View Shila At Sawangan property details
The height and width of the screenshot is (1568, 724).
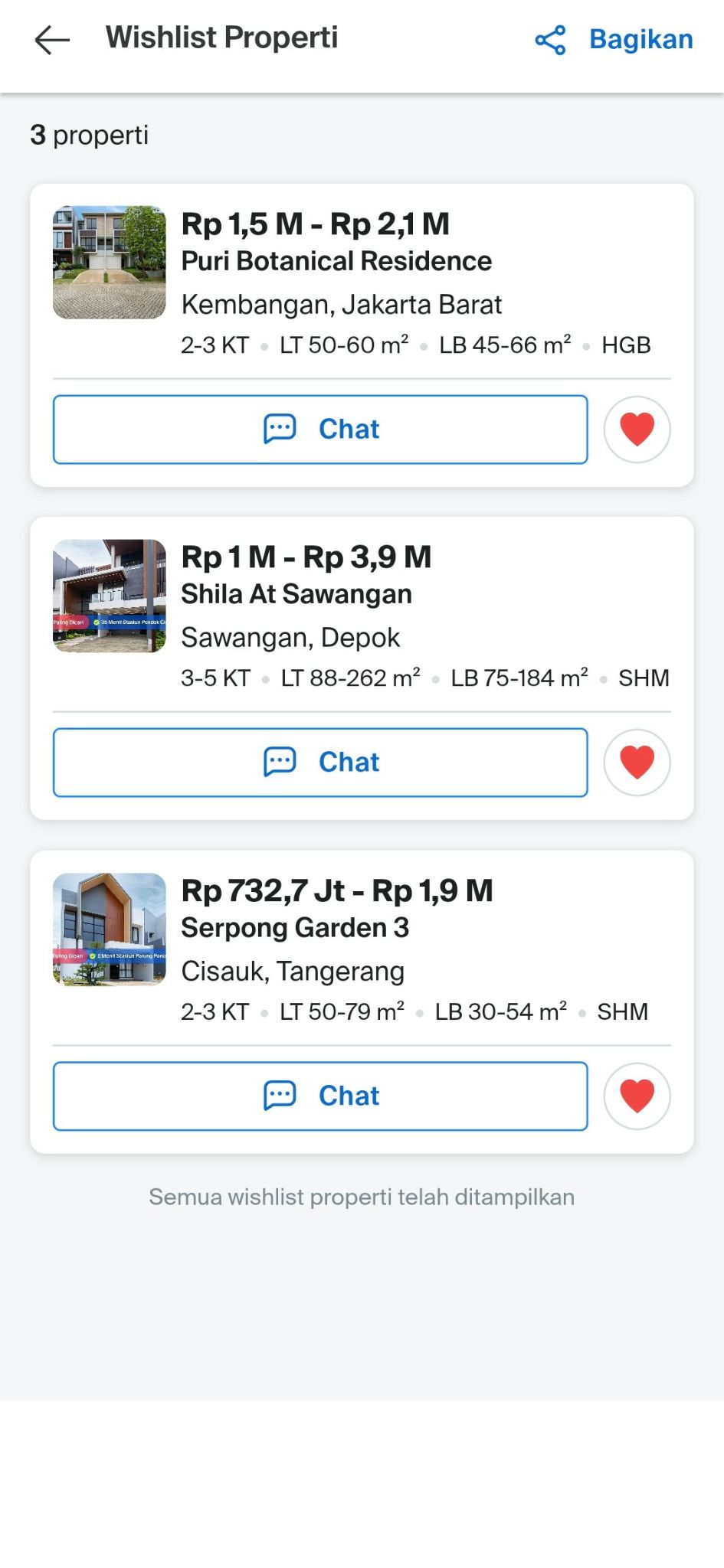tap(296, 595)
